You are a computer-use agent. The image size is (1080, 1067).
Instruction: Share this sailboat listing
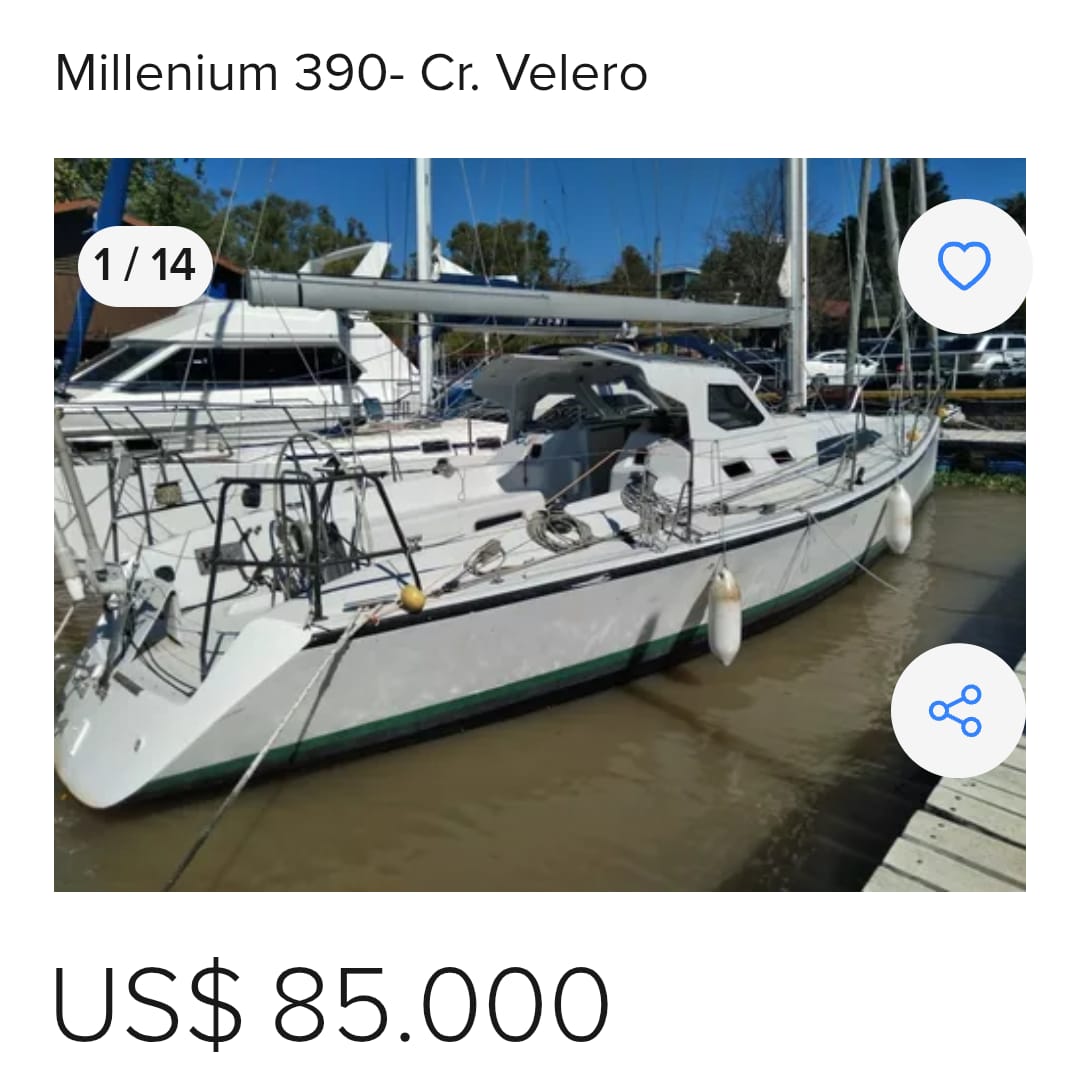956,711
